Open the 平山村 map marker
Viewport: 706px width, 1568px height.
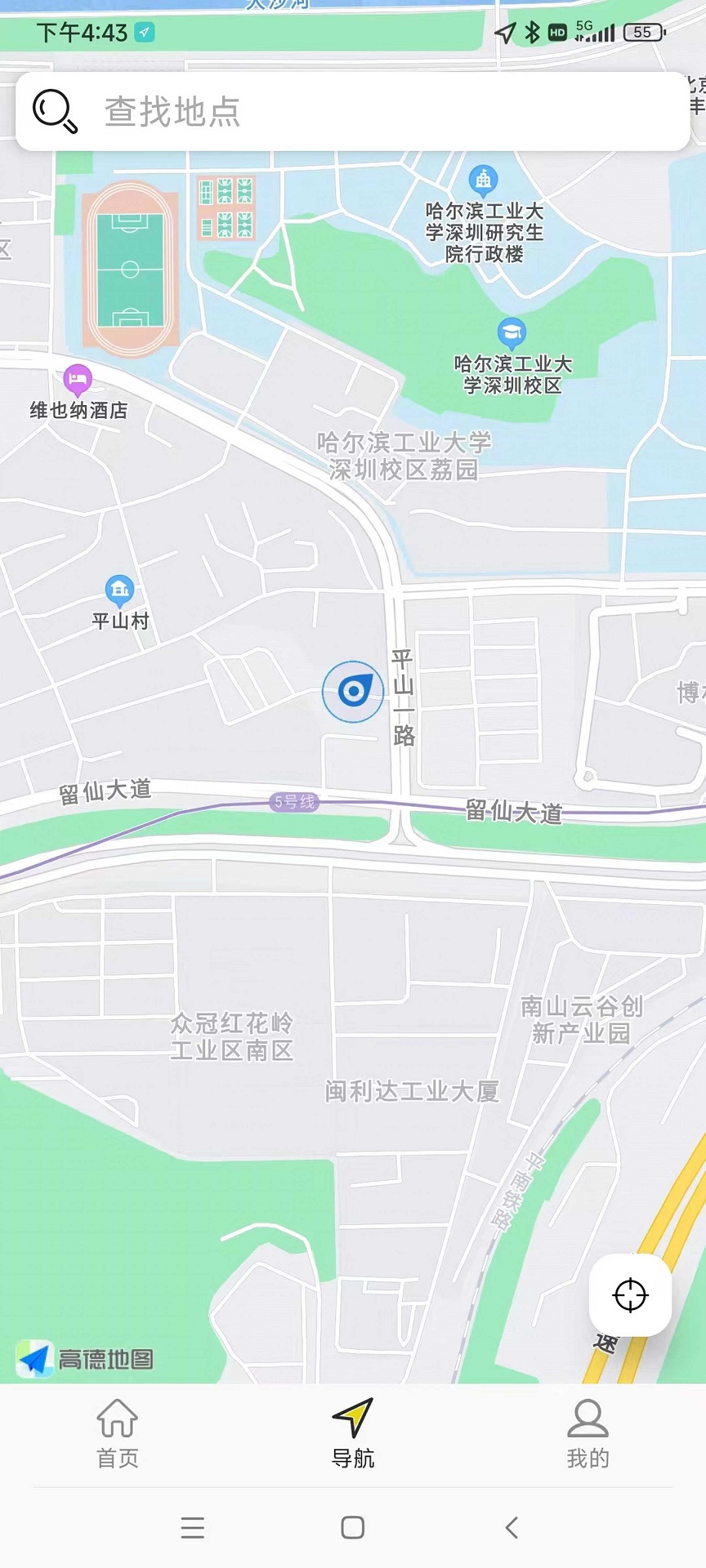coord(119,589)
